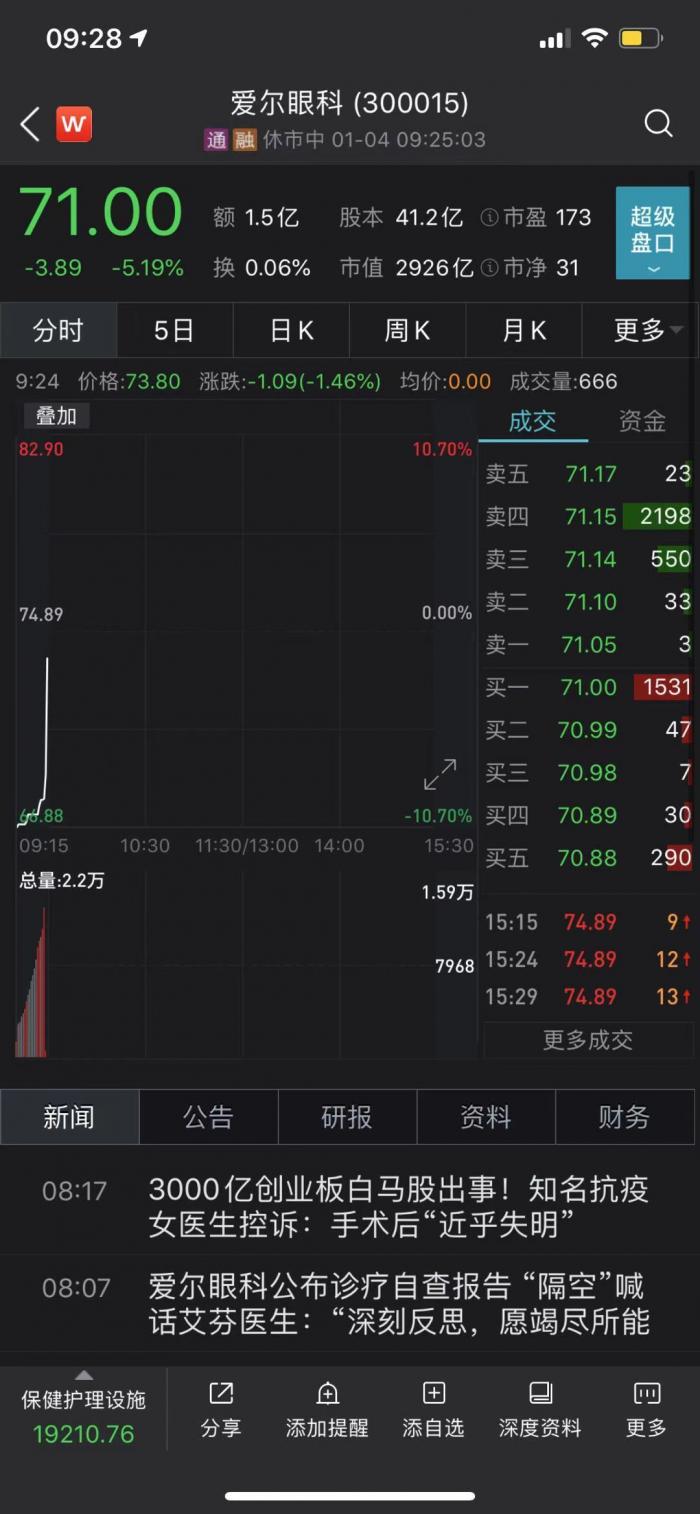Go back using the top-left arrow
Screen dimensions: 700x1514
click(30, 124)
